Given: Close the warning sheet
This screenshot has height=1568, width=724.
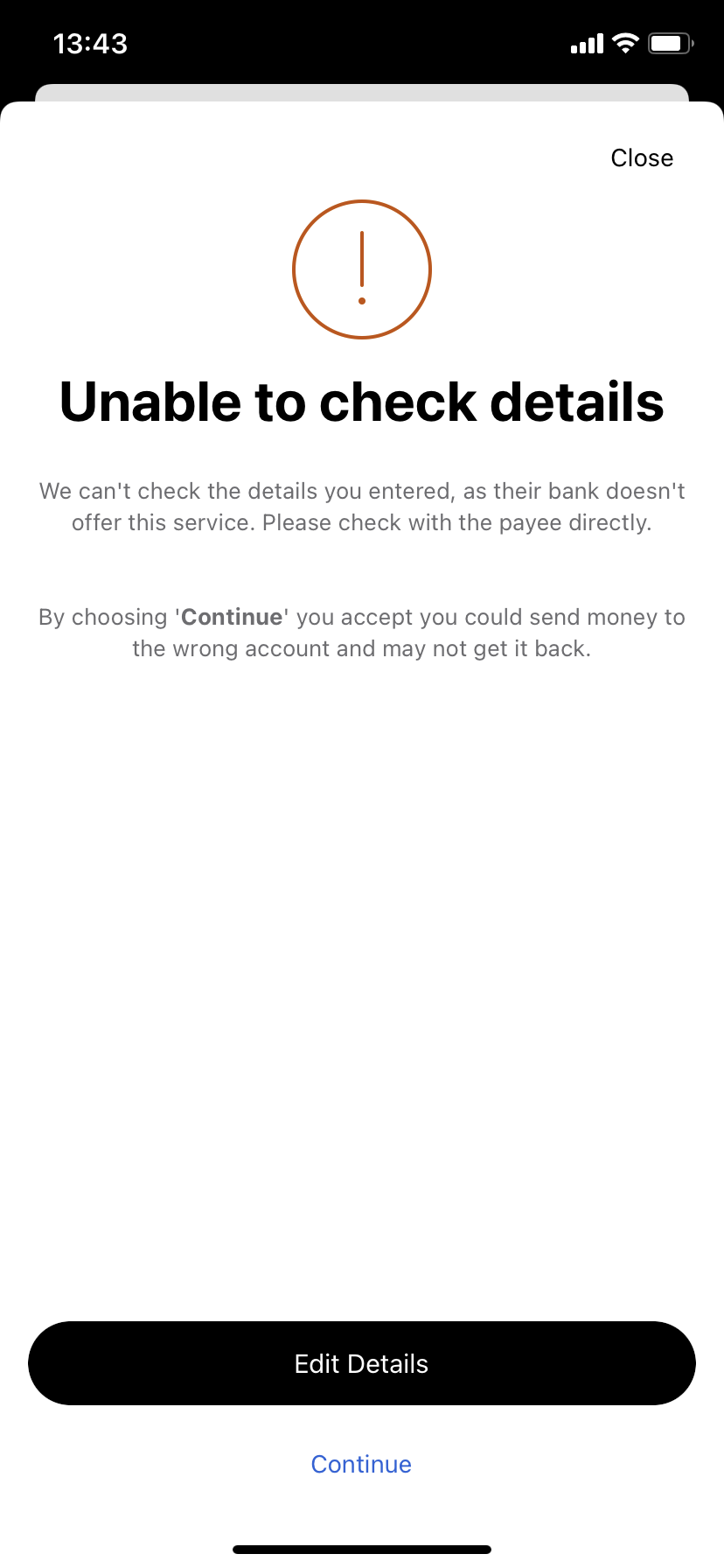Looking at the screenshot, I should (642, 157).
